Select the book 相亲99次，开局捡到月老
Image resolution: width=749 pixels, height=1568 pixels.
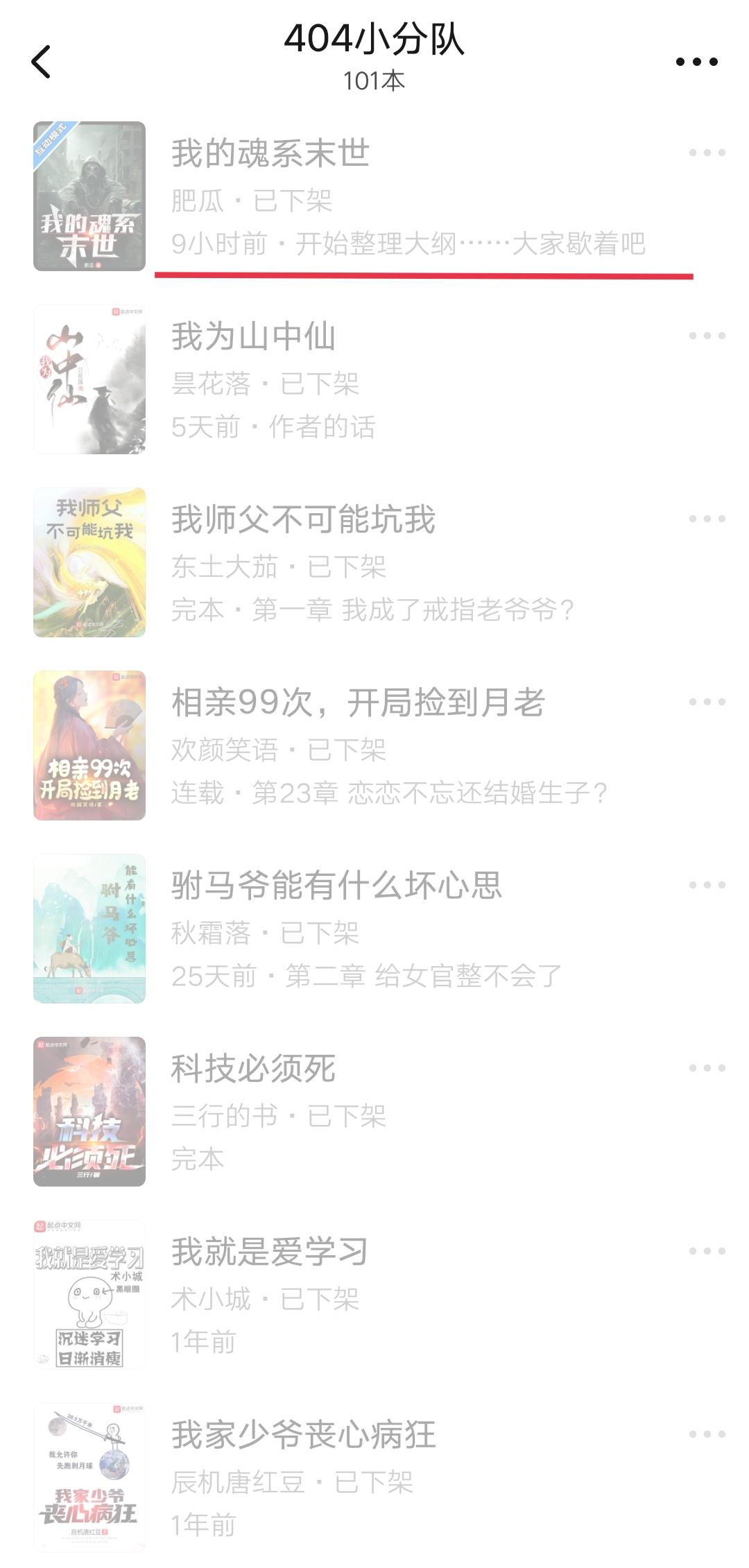click(x=357, y=703)
